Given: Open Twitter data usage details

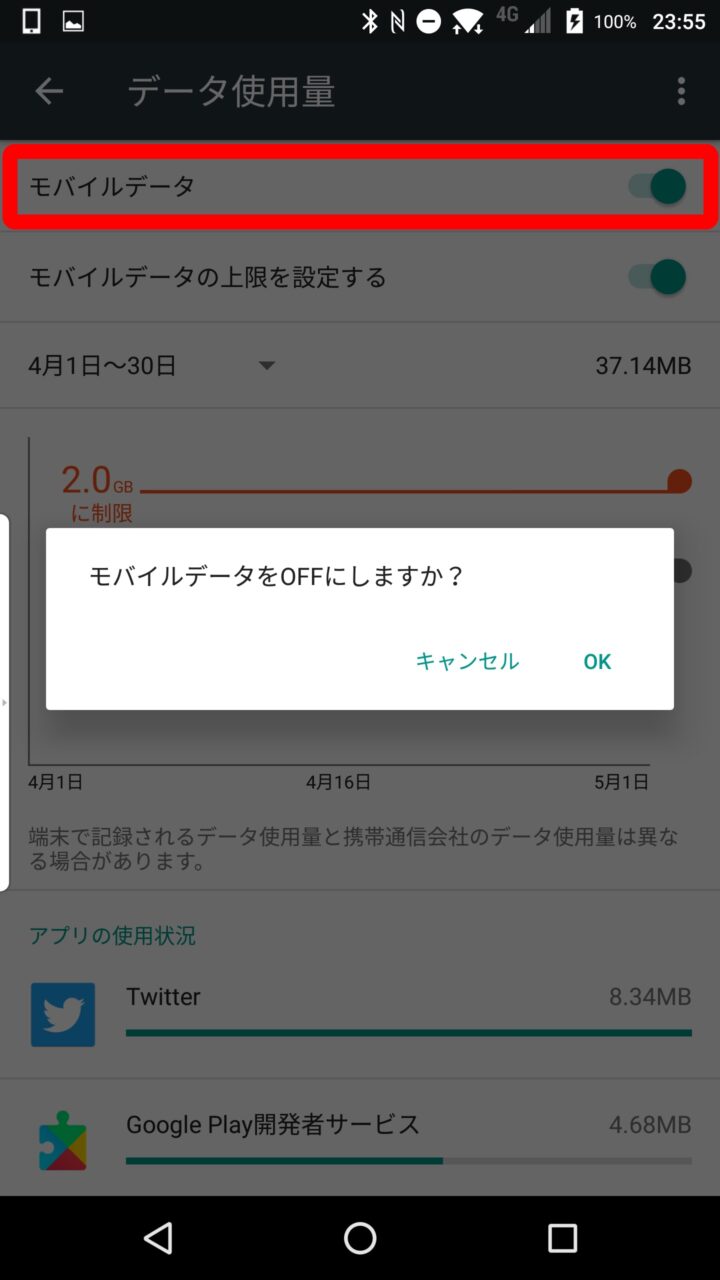Looking at the screenshot, I should click(360, 1012).
